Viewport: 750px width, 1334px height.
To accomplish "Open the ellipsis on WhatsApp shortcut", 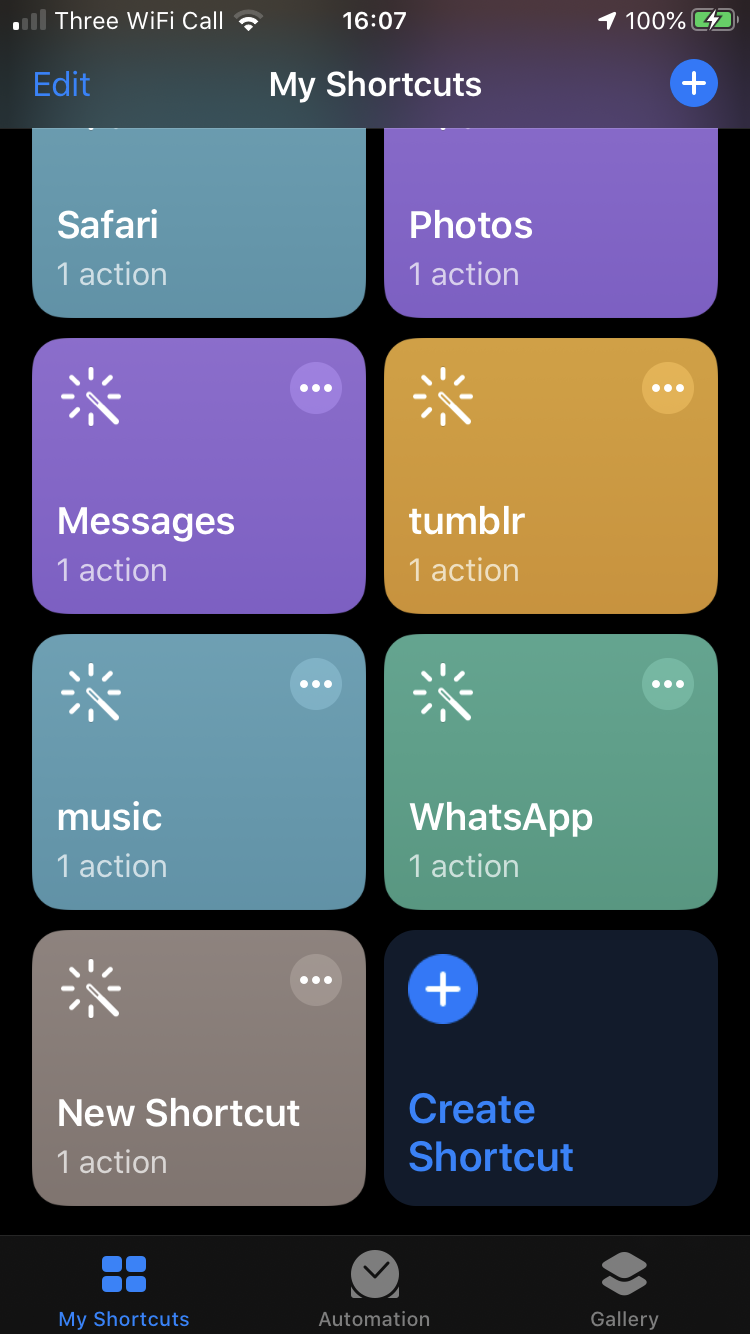I will pyautogui.click(x=668, y=684).
